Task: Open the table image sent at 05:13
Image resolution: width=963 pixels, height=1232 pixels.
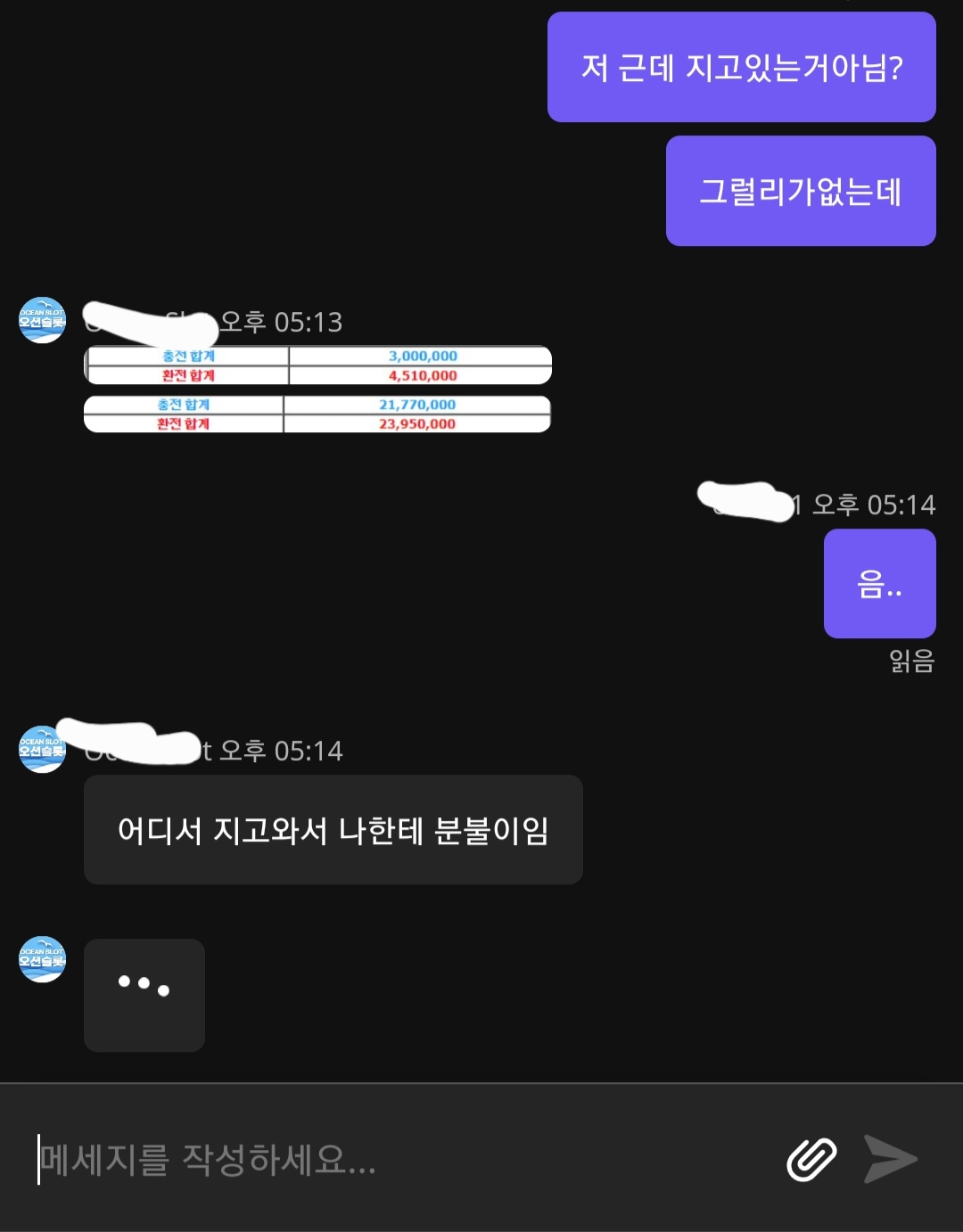Action: 318,390
